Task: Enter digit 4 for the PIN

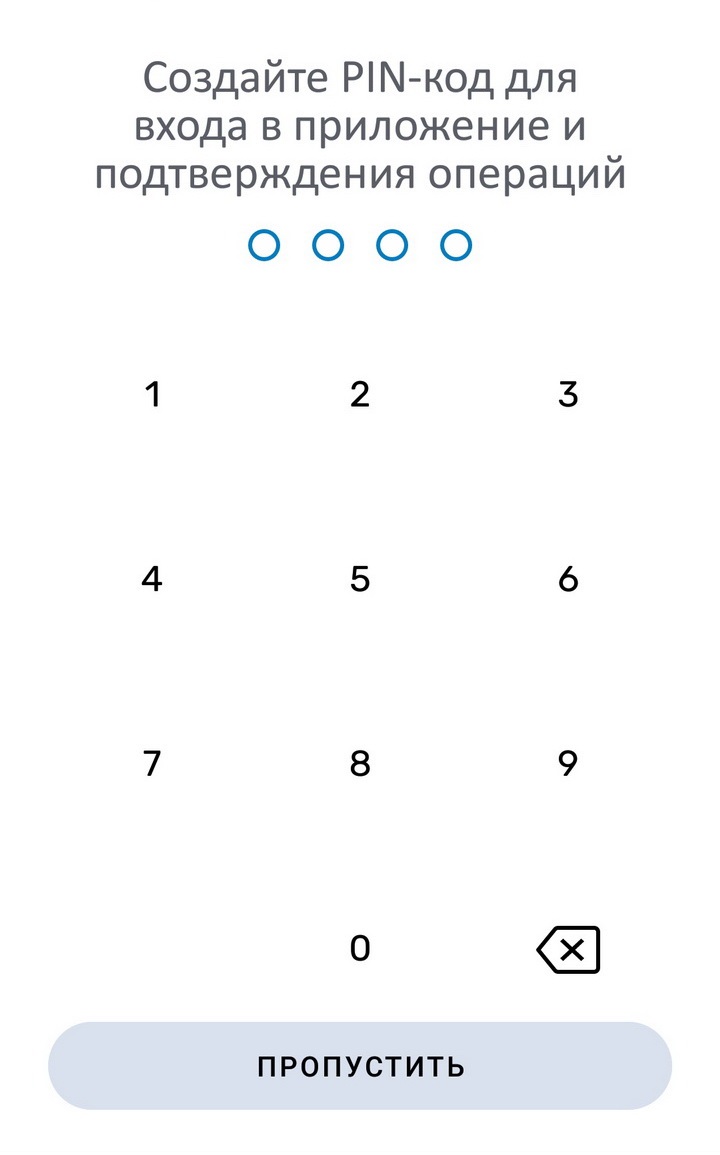Action: pyautogui.click(x=152, y=579)
